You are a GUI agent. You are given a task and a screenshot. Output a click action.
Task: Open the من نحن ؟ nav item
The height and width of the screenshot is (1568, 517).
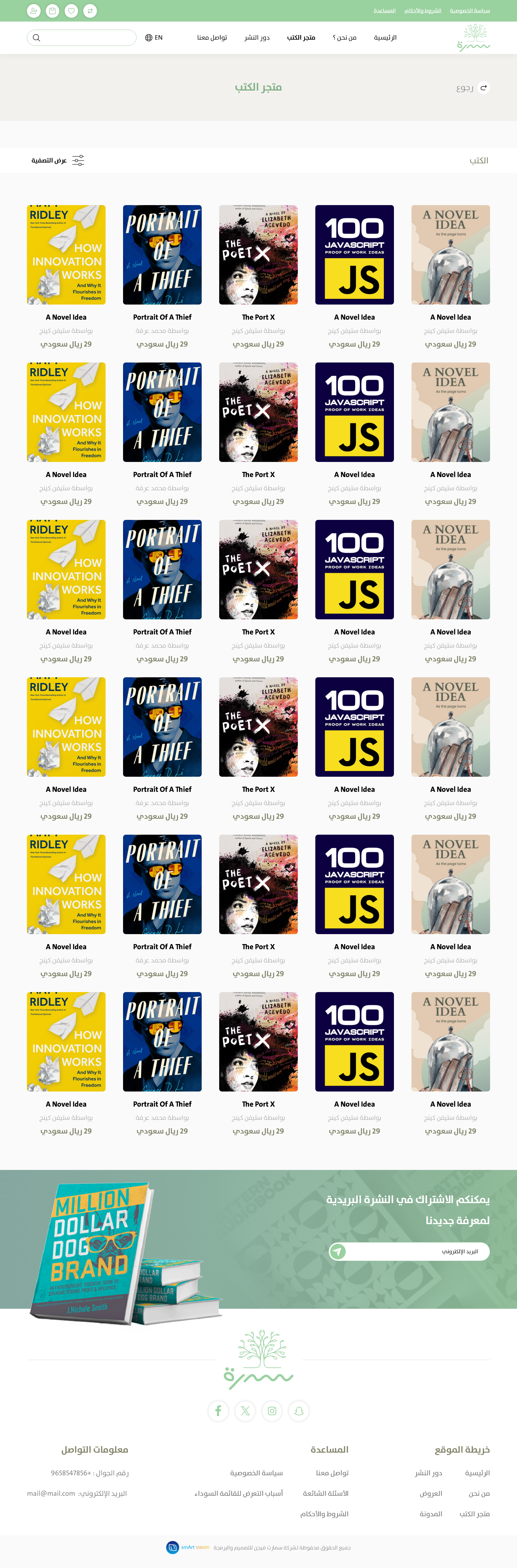click(345, 38)
